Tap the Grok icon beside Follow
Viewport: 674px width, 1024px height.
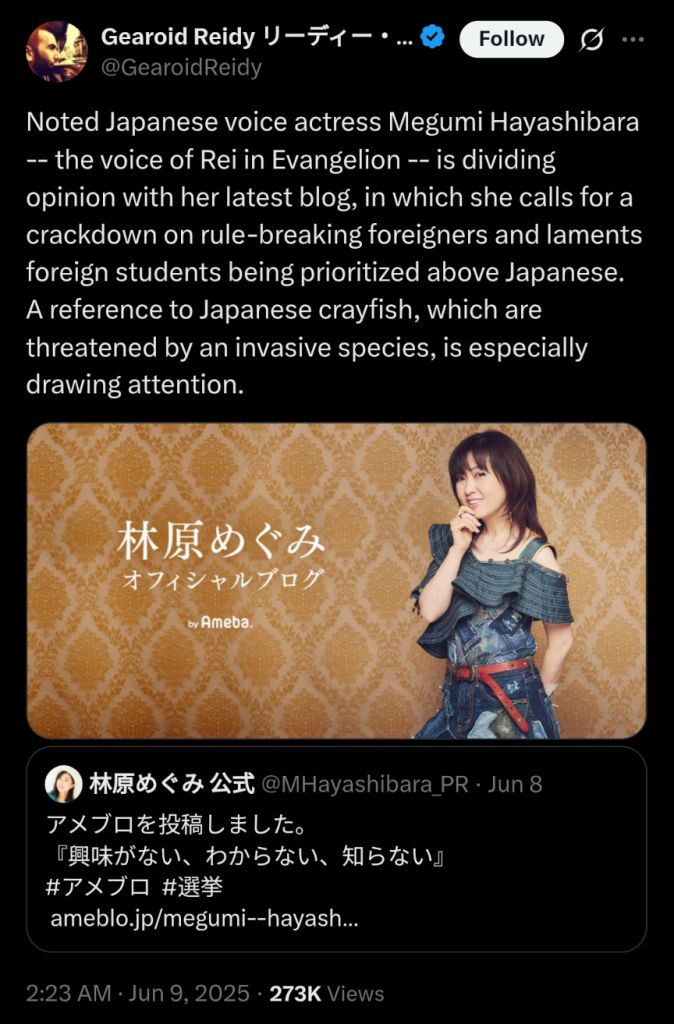point(592,40)
